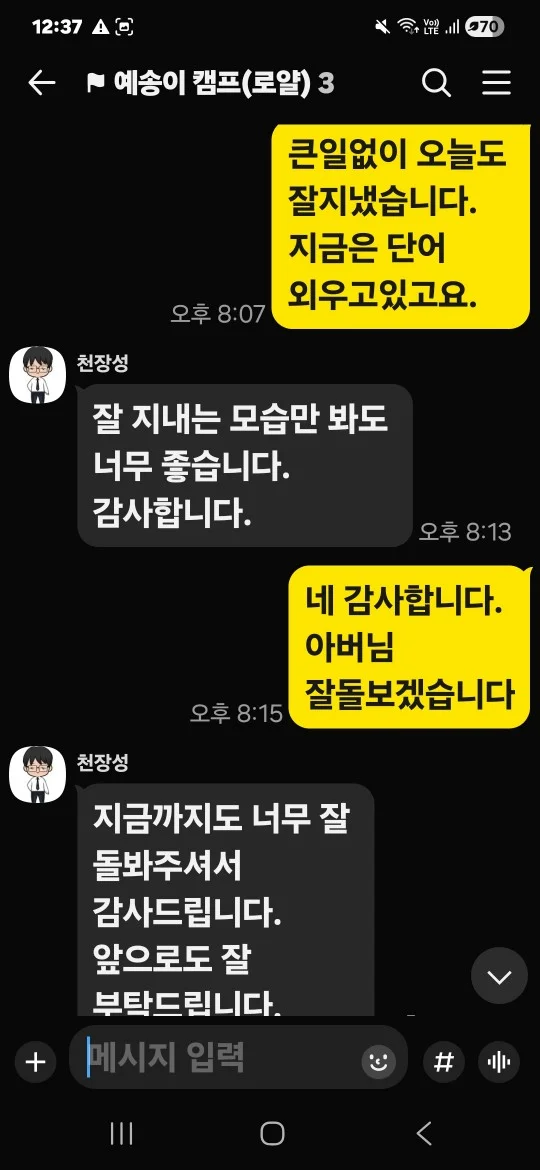
Task: Open recent apps from navigation bar
Action: point(122,1133)
